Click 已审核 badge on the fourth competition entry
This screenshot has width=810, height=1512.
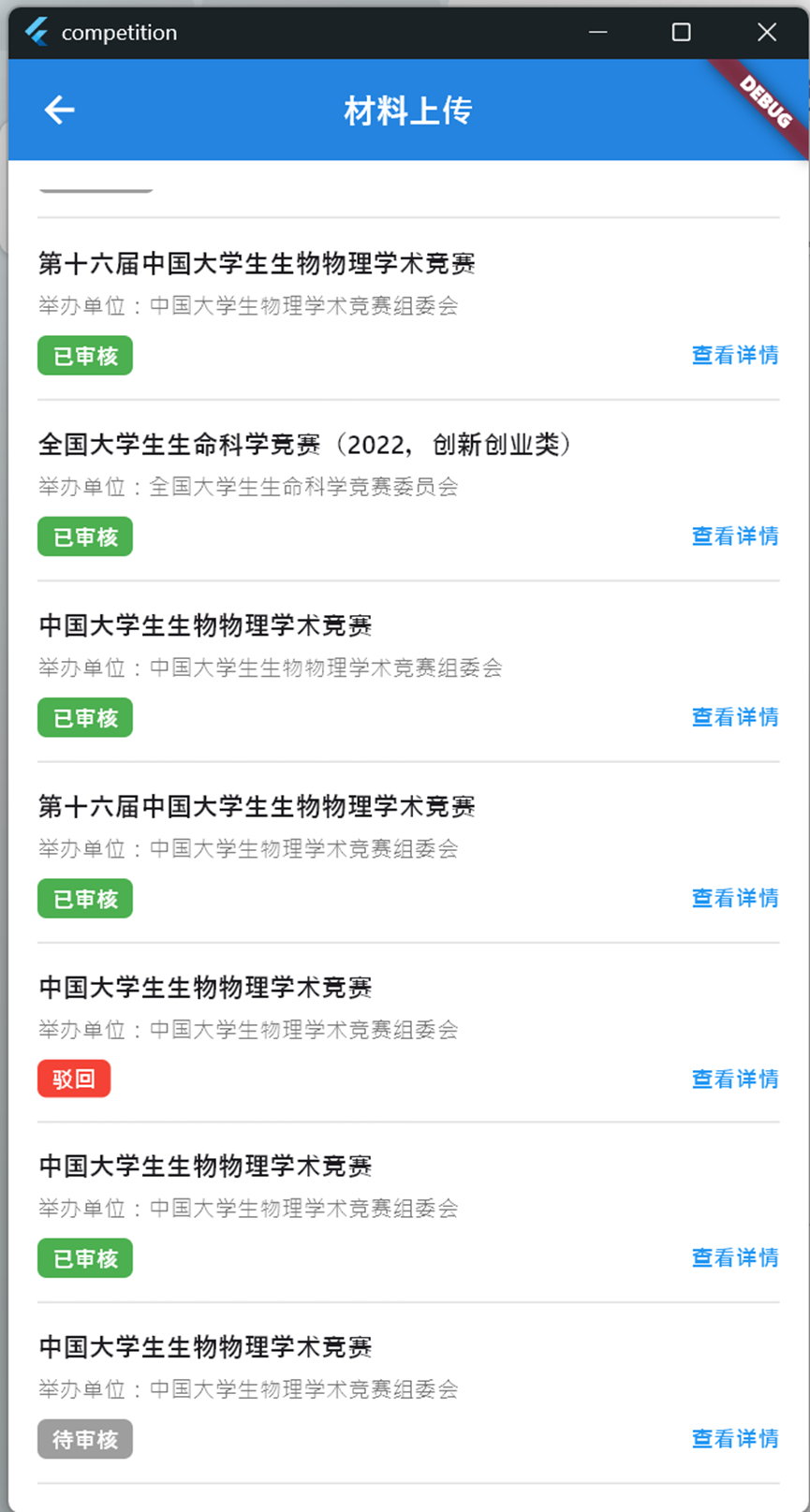tap(84, 898)
